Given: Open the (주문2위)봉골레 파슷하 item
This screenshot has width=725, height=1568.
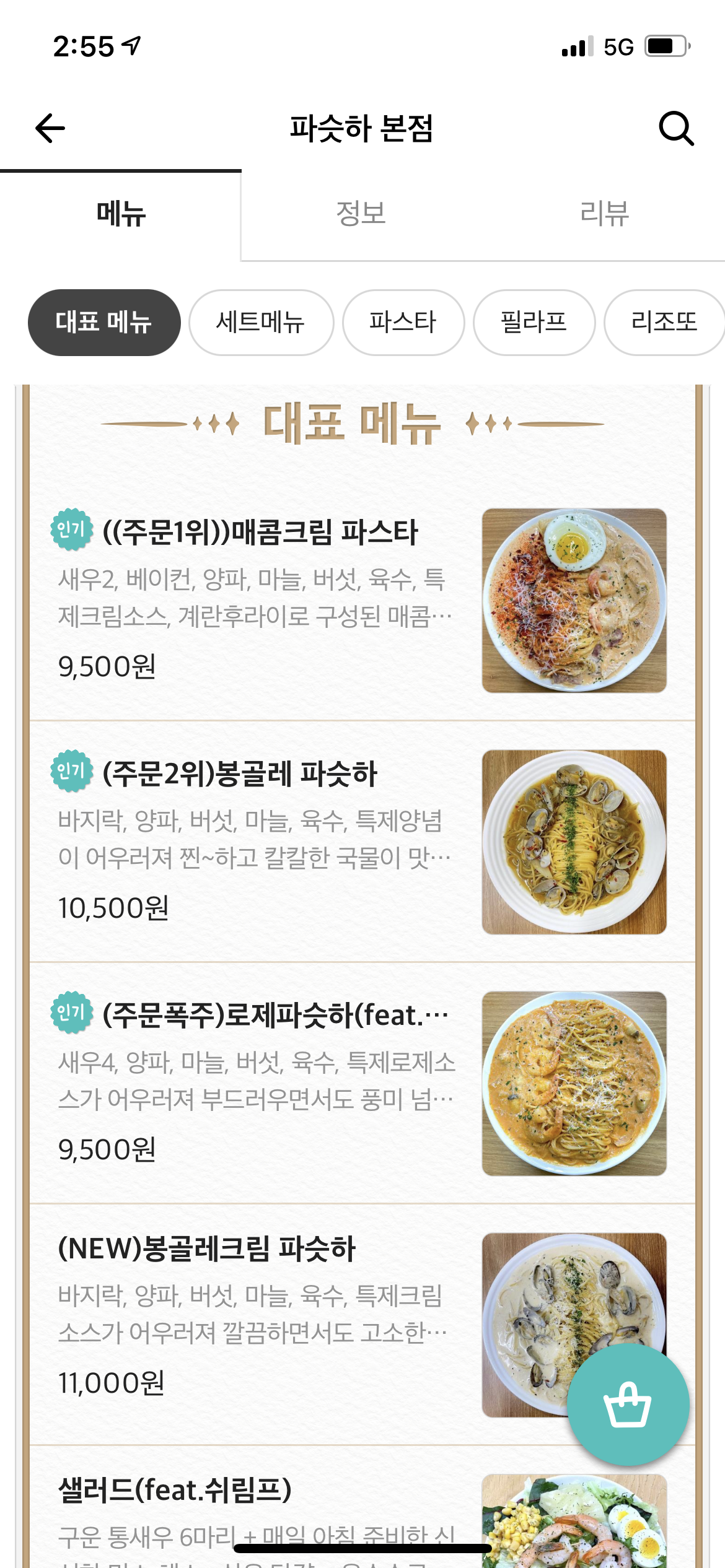Looking at the screenshot, I should (240, 774).
